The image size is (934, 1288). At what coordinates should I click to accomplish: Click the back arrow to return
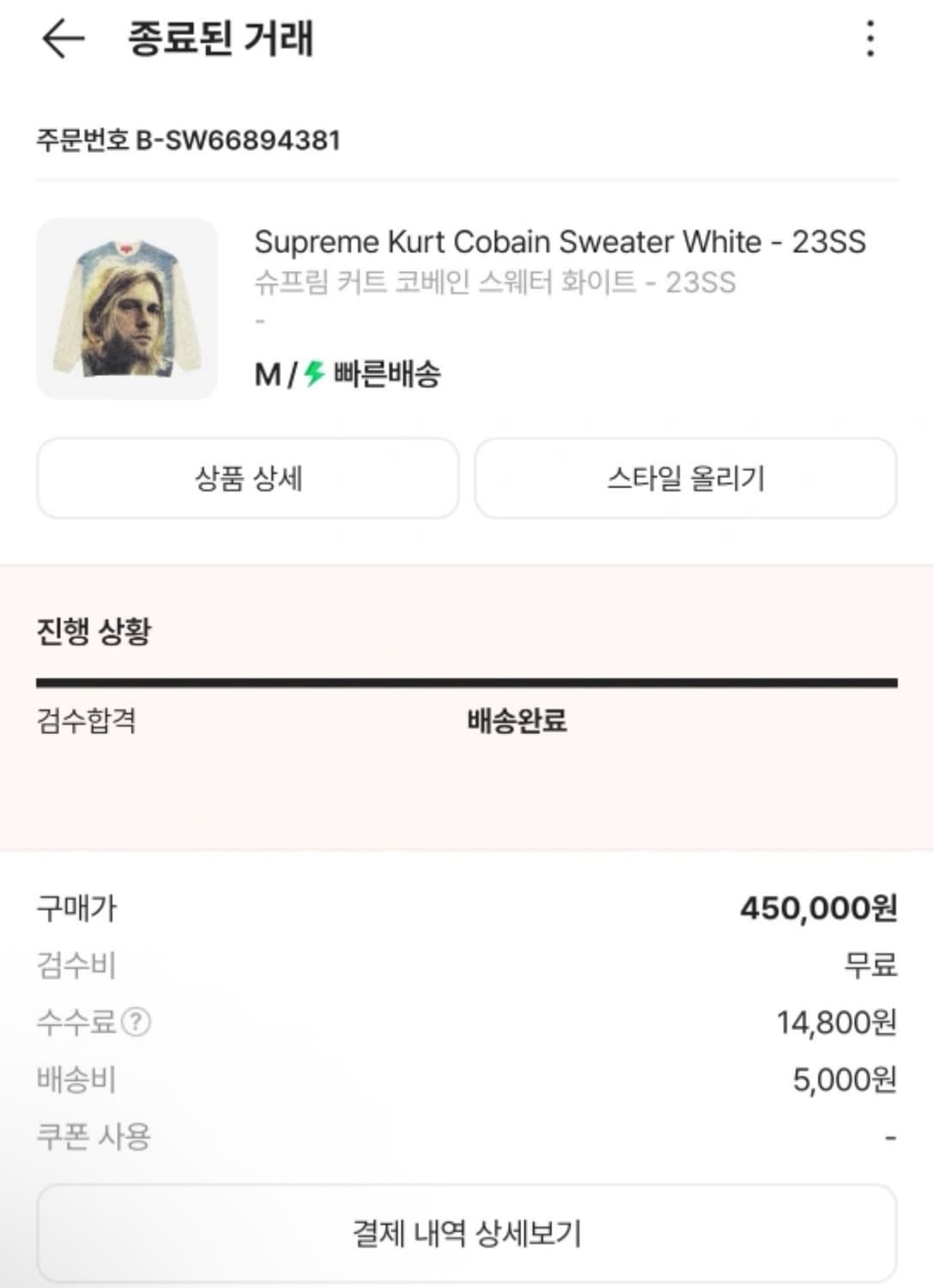pyautogui.click(x=58, y=39)
